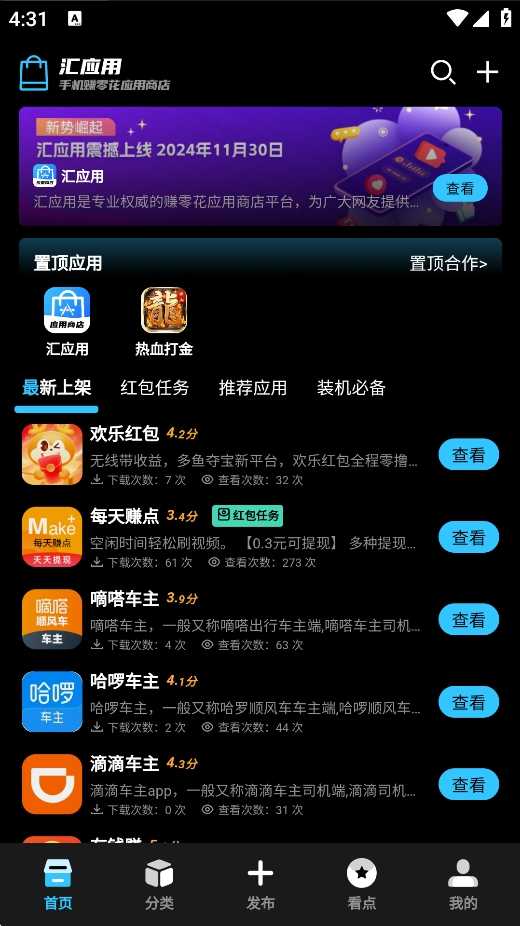Tap the plus icon in top bar
The height and width of the screenshot is (926, 520).
tap(488, 72)
